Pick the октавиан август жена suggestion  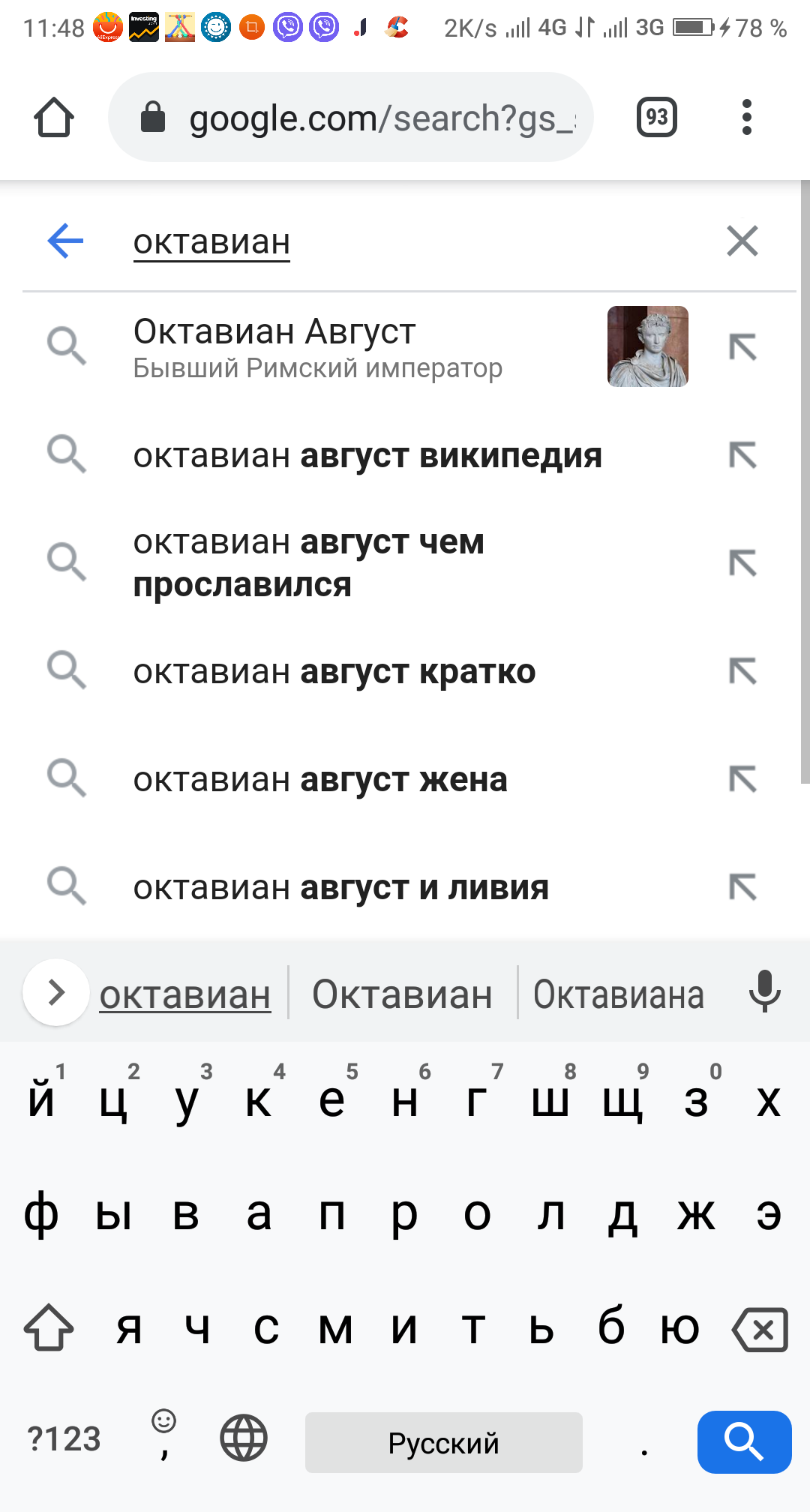(x=320, y=780)
